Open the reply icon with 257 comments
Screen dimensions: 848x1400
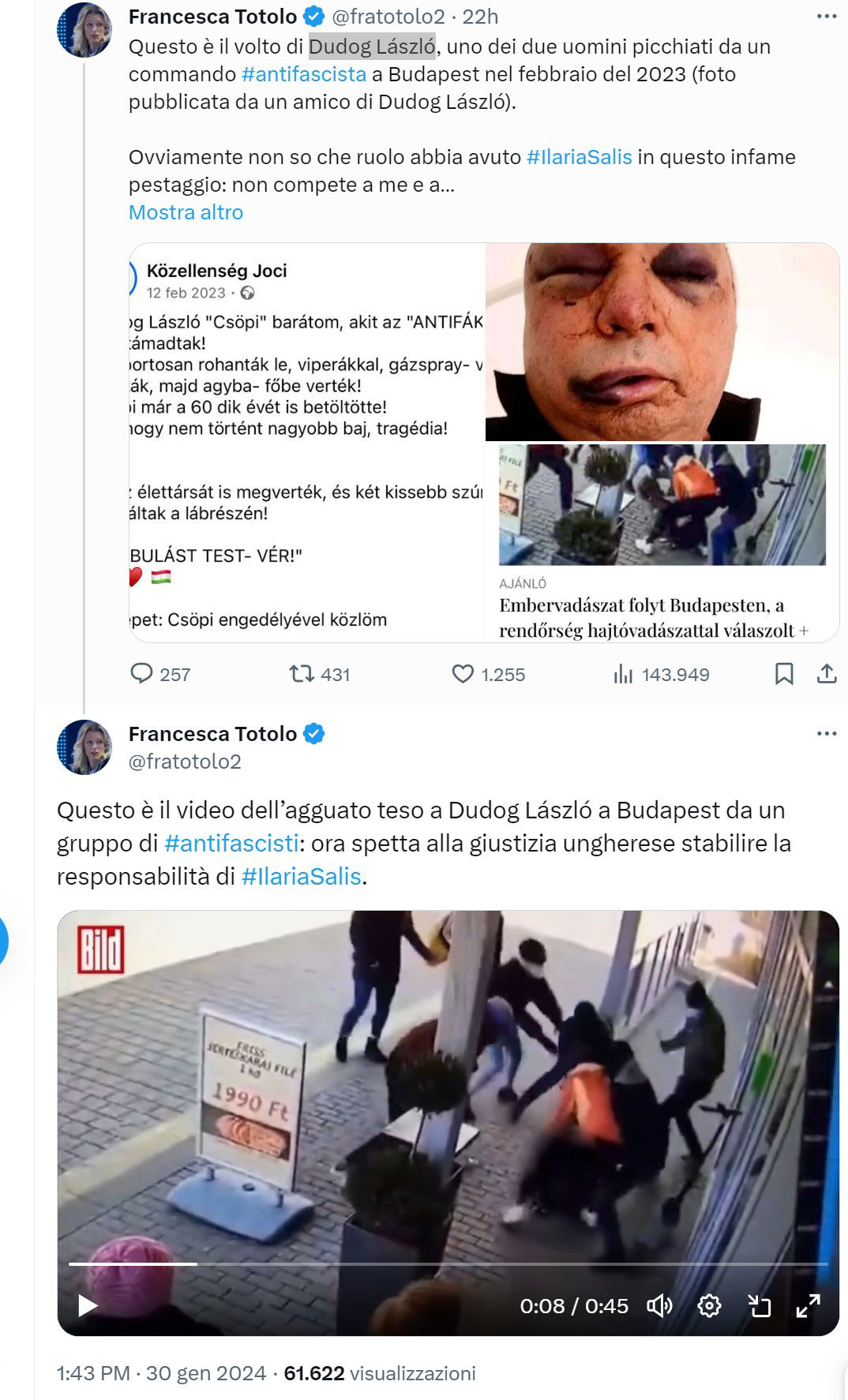click(x=142, y=674)
